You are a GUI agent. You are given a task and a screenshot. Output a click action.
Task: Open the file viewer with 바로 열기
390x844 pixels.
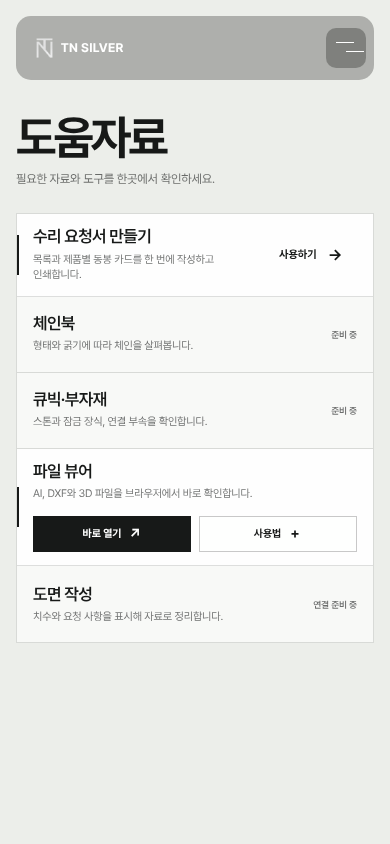tap(112, 534)
